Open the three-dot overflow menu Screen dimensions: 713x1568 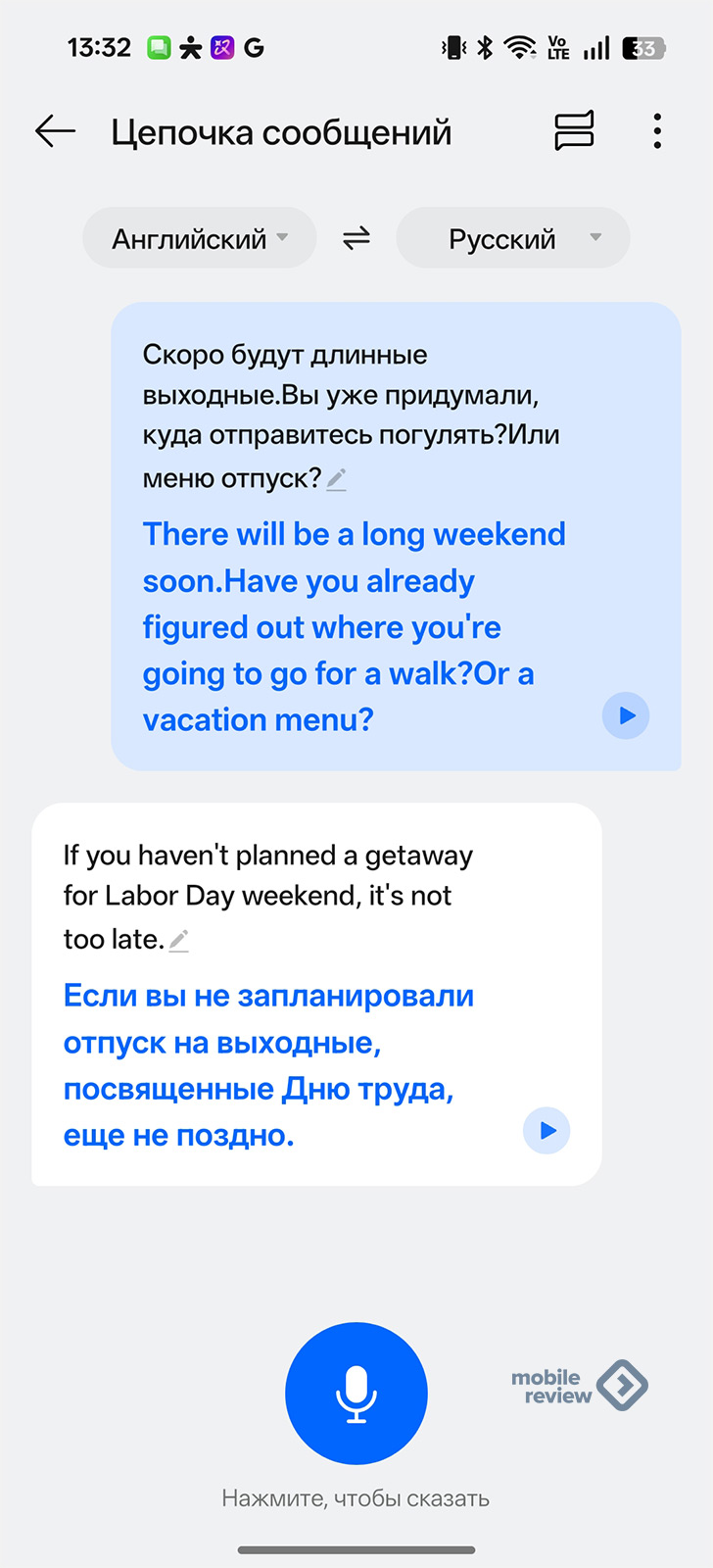[x=657, y=131]
